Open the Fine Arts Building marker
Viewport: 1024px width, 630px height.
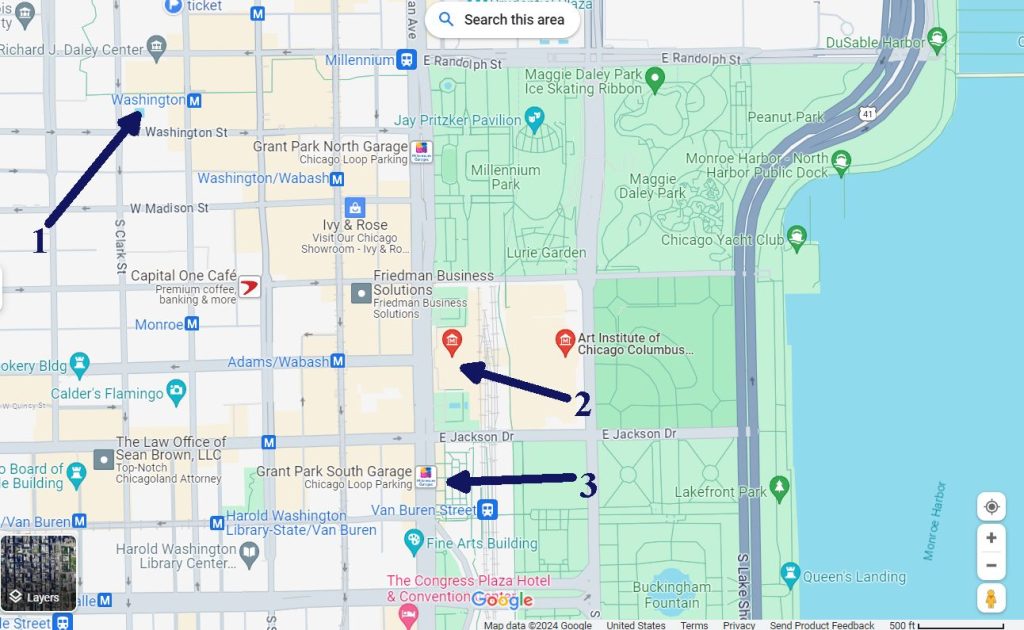coord(414,542)
